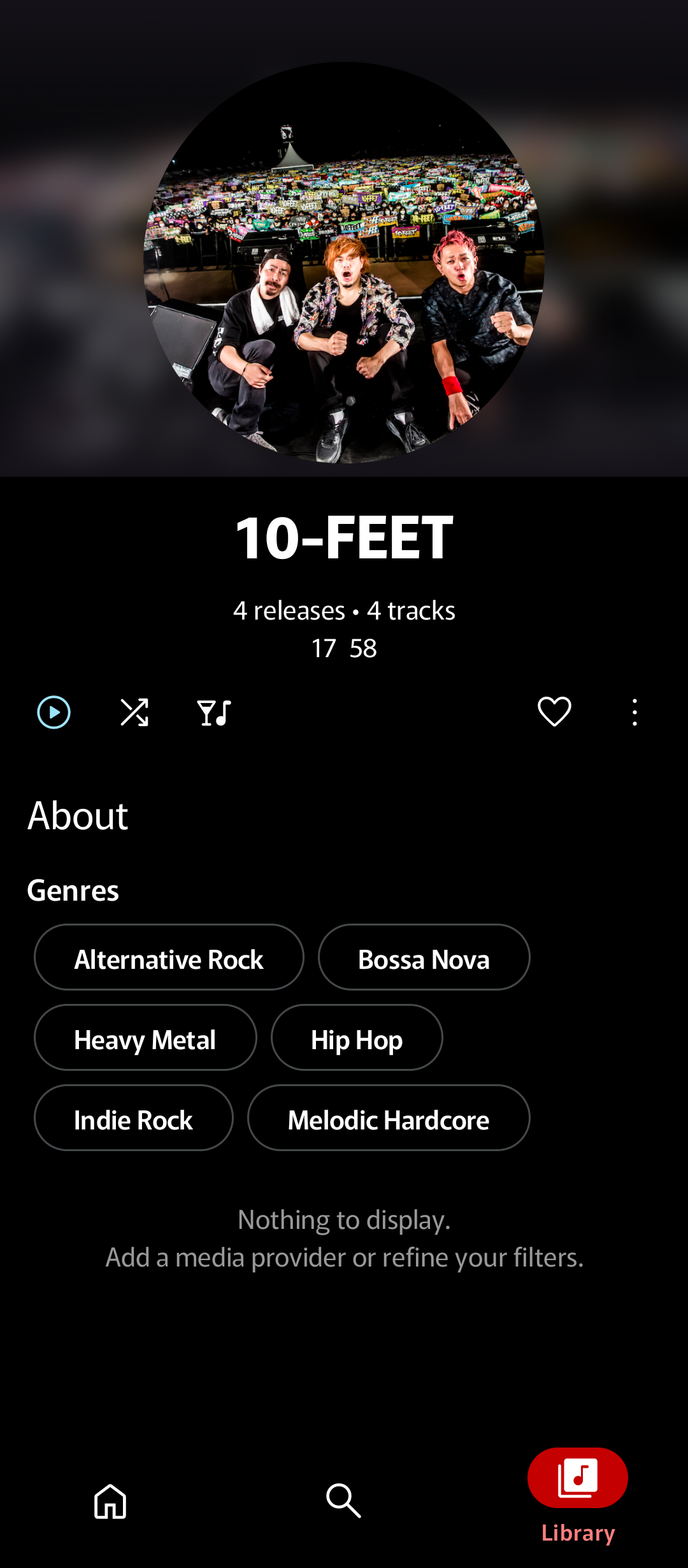Image resolution: width=688 pixels, height=1568 pixels.
Task: Go to the Melodic Hardcore genre
Action: [x=389, y=1118]
